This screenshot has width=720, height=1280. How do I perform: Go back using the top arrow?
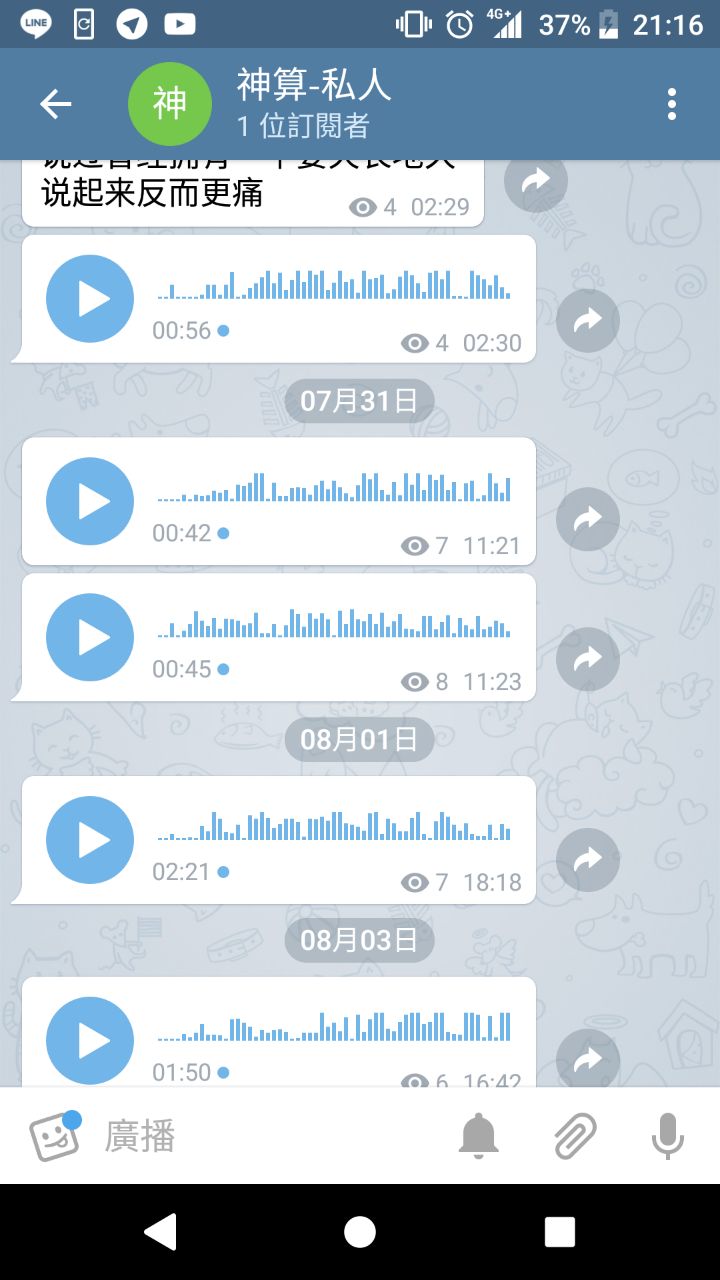tap(55, 104)
